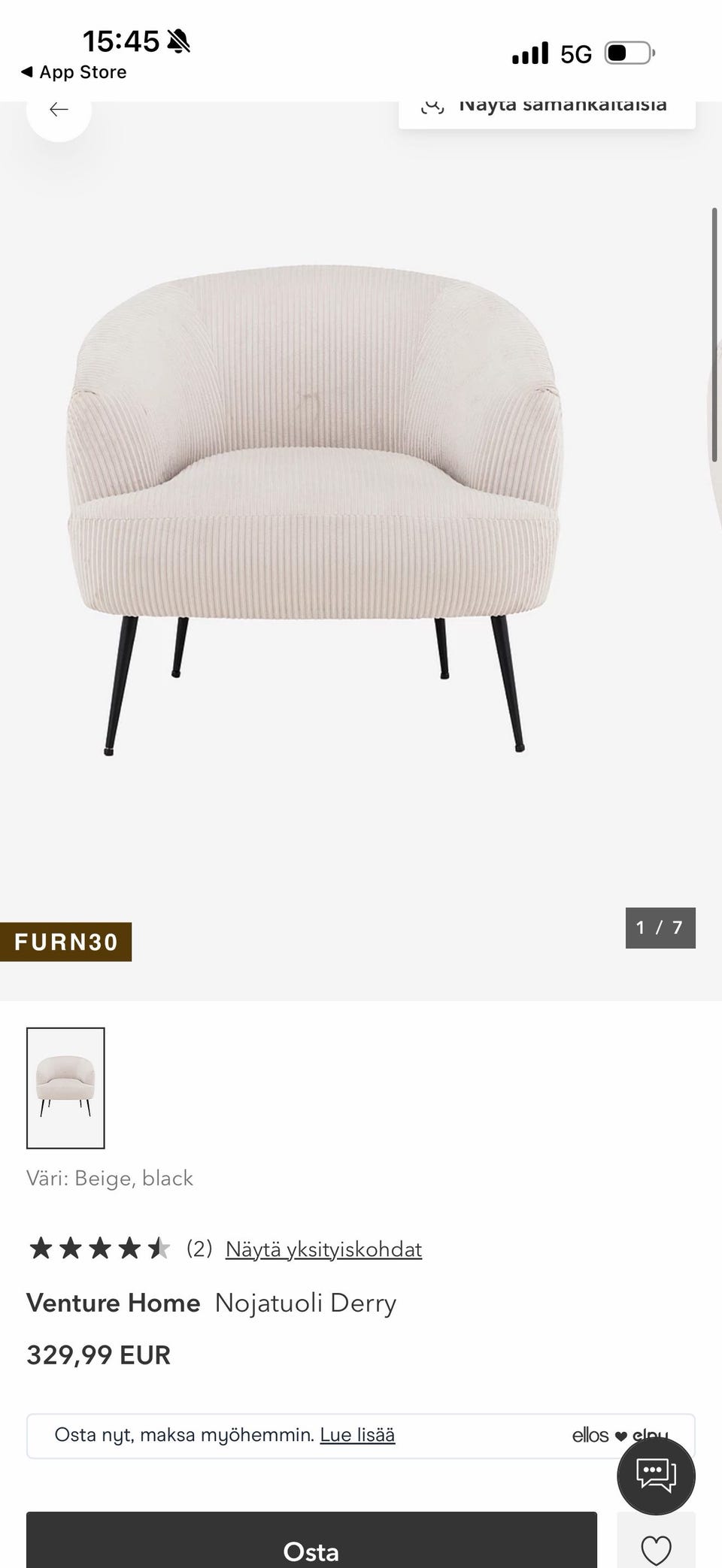Open the customer chat bubble

(x=656, y=1476)
